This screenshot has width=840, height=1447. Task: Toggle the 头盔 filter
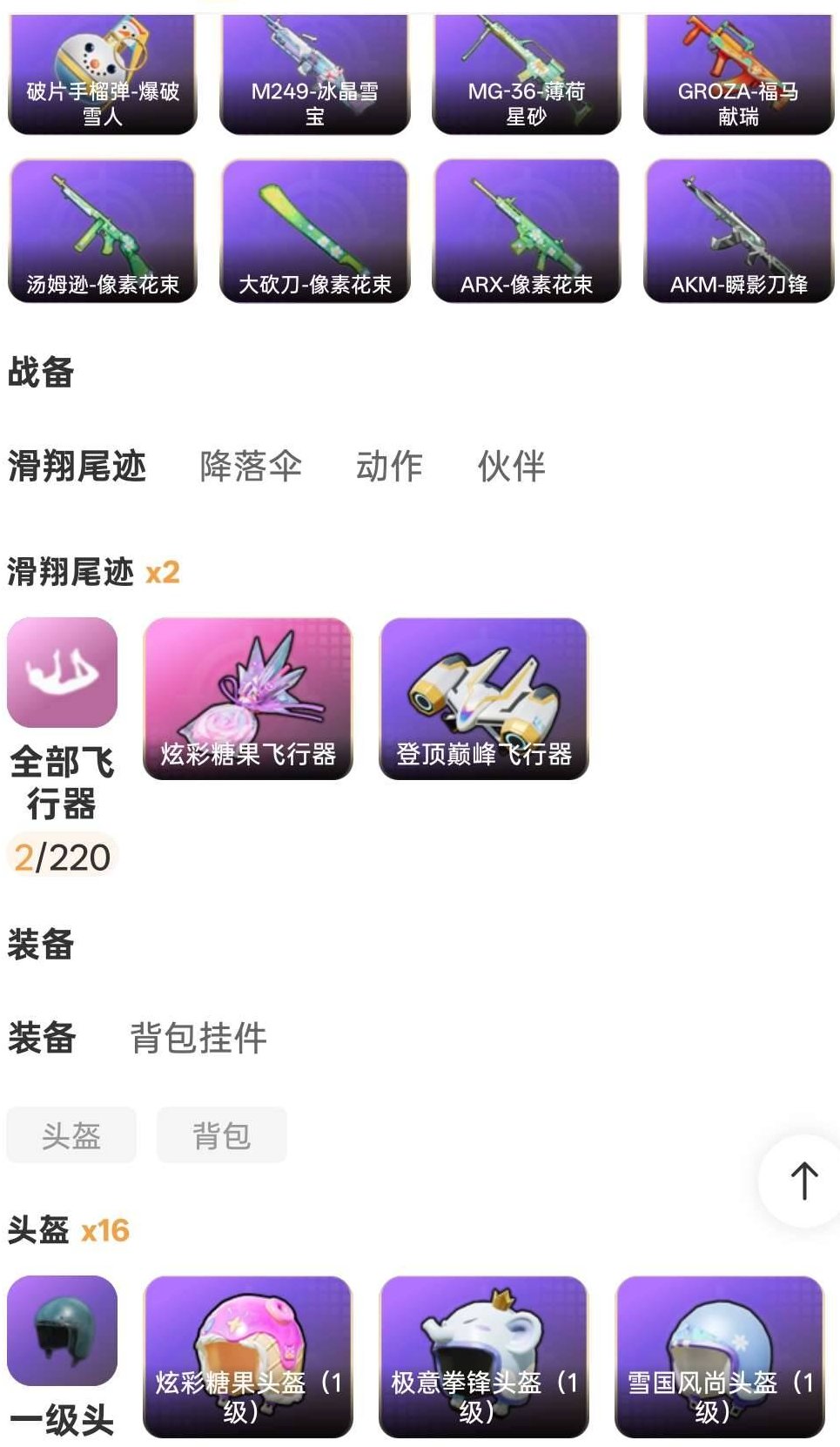click(x=71, y=1134)
